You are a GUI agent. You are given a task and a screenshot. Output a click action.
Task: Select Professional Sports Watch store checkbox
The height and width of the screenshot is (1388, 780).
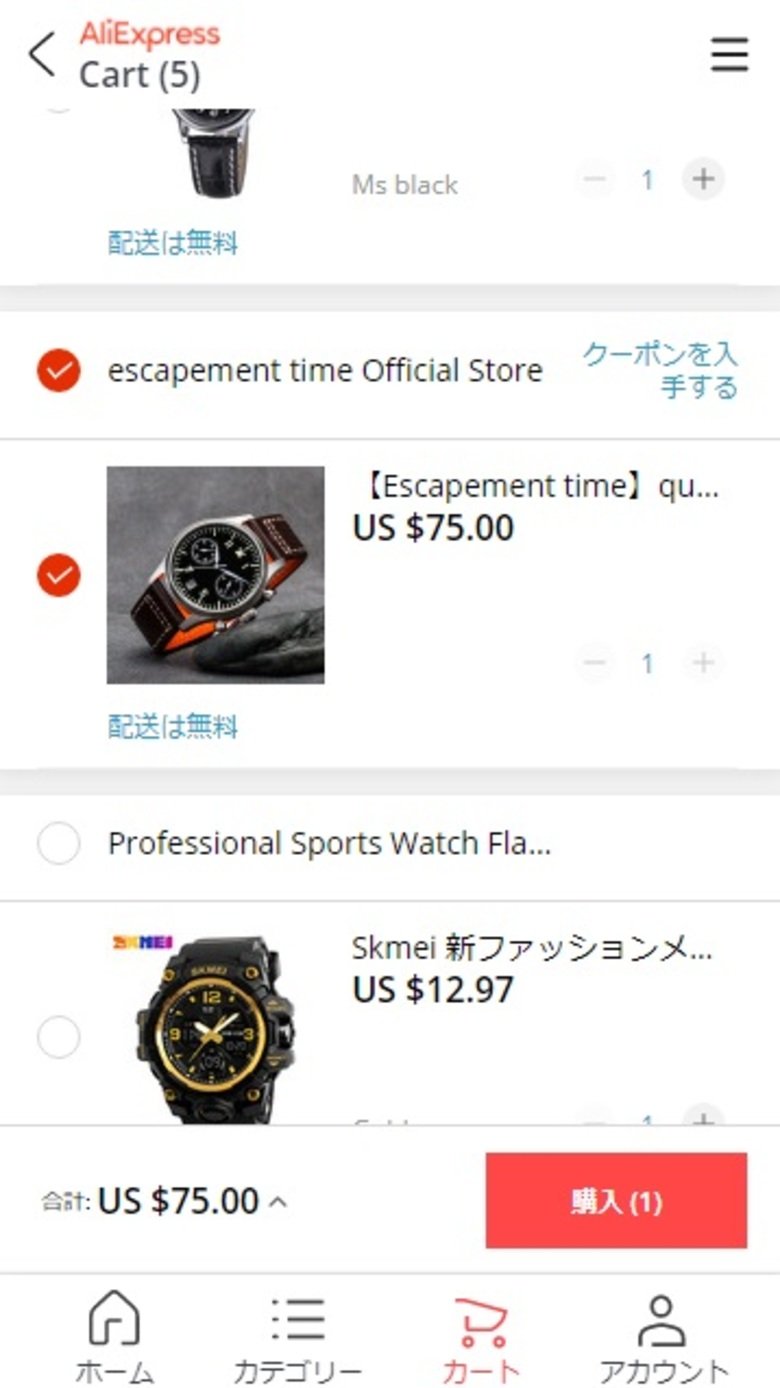(59, 844)
